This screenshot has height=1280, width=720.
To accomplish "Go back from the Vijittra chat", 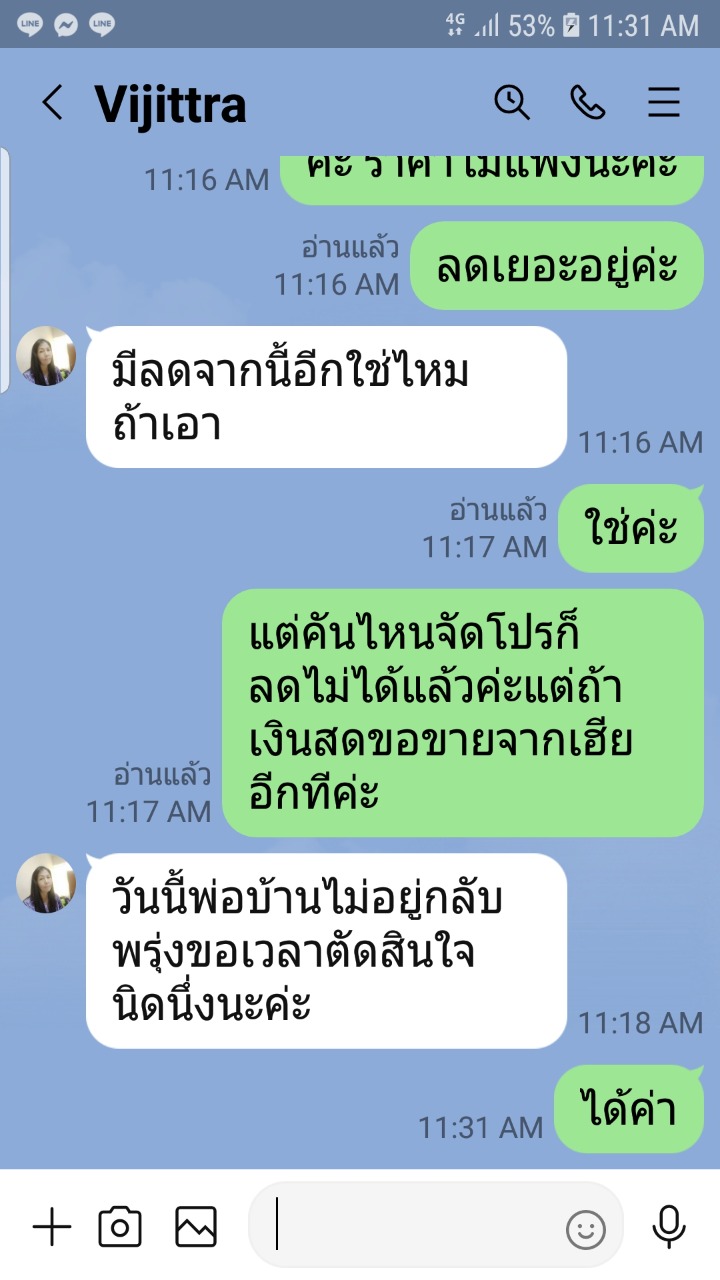I will click(52, 103).
